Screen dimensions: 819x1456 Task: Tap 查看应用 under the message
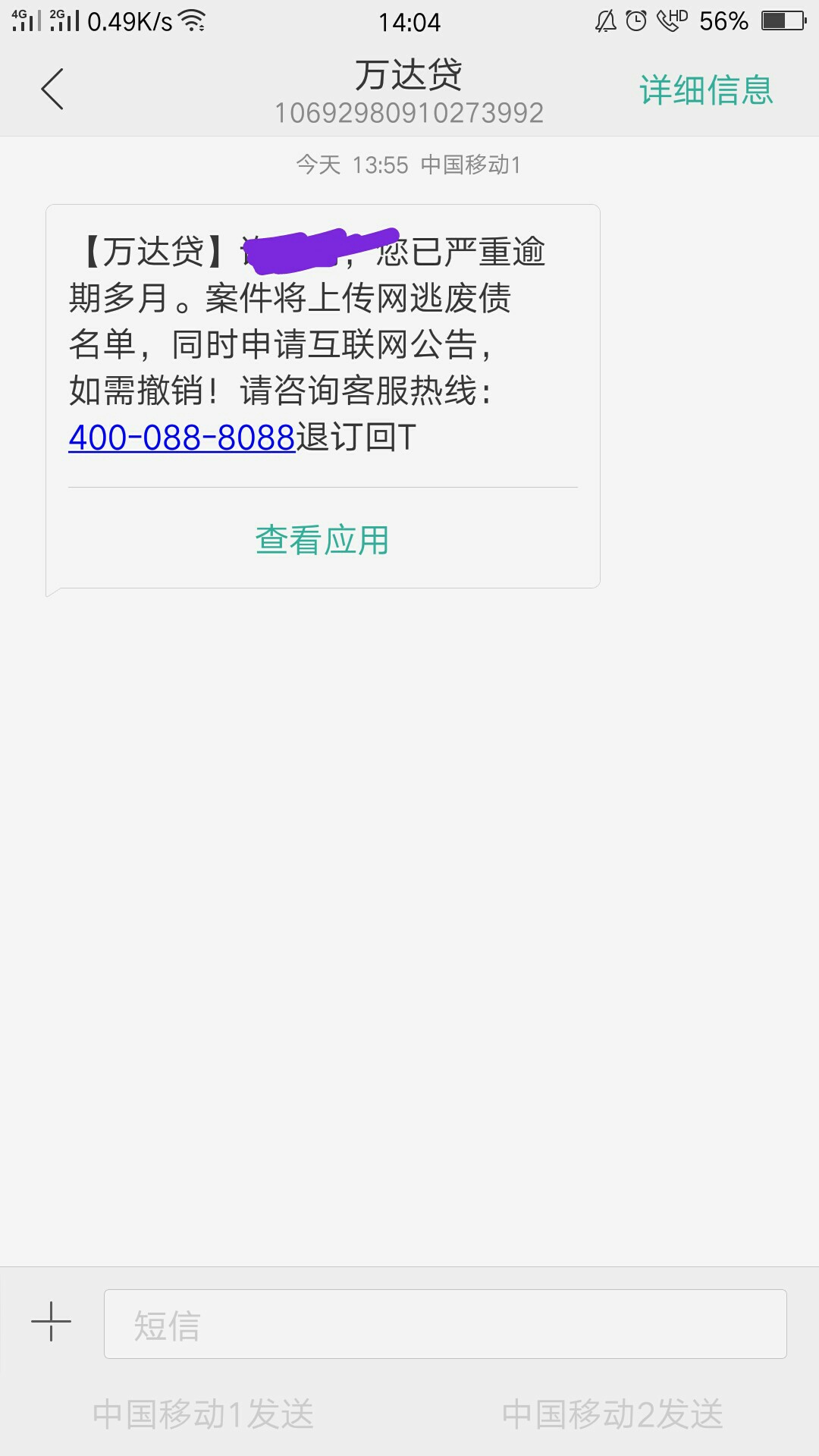(322, 541)
